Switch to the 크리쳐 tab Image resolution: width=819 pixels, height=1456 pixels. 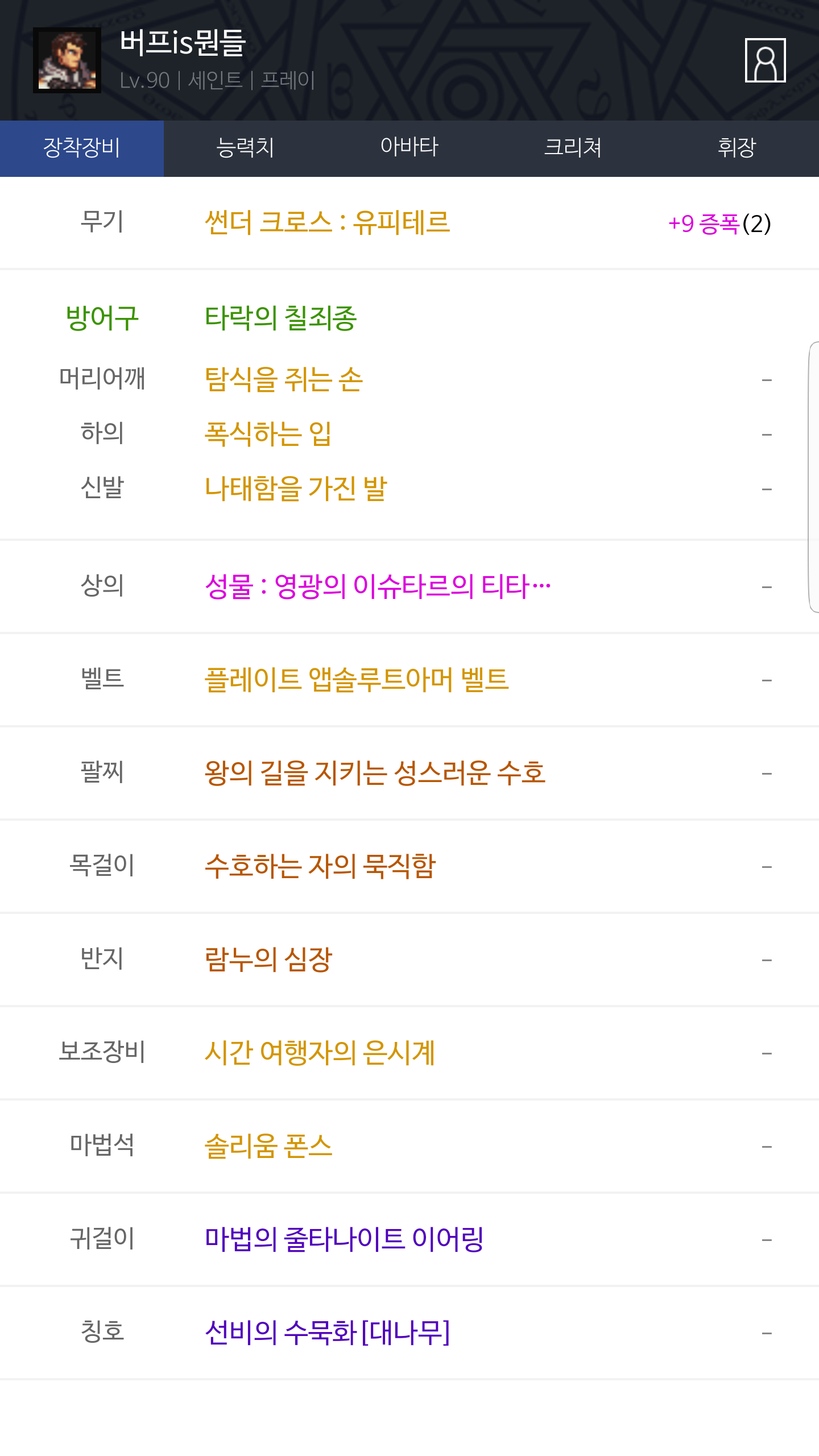coord(573,148)
